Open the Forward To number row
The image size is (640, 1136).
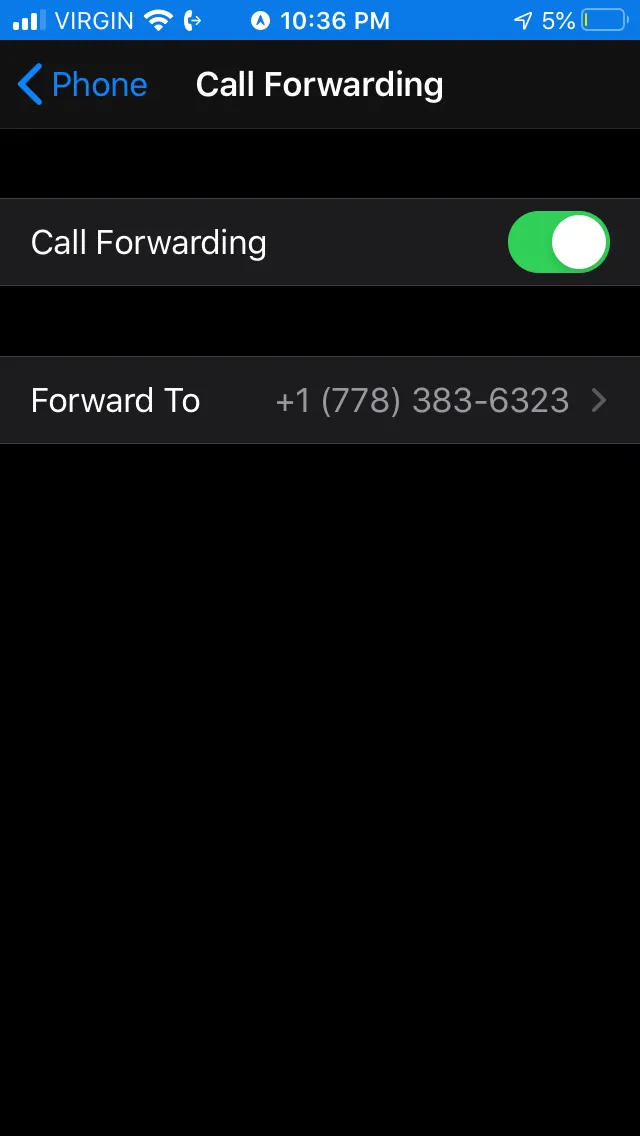coord(320,400)
